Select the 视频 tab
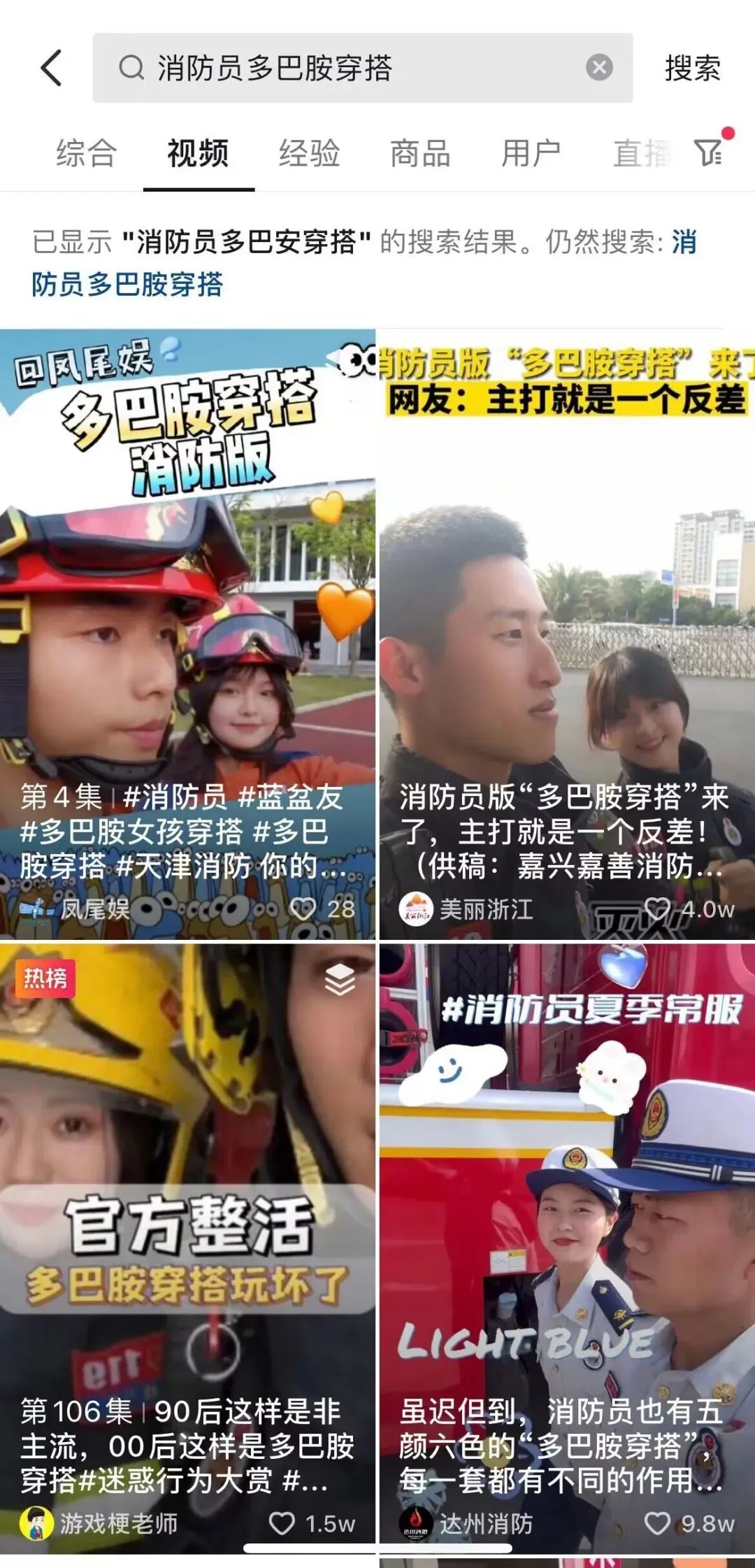The image size is (755, 1568). pyautogui.click(x=198, y=153)
